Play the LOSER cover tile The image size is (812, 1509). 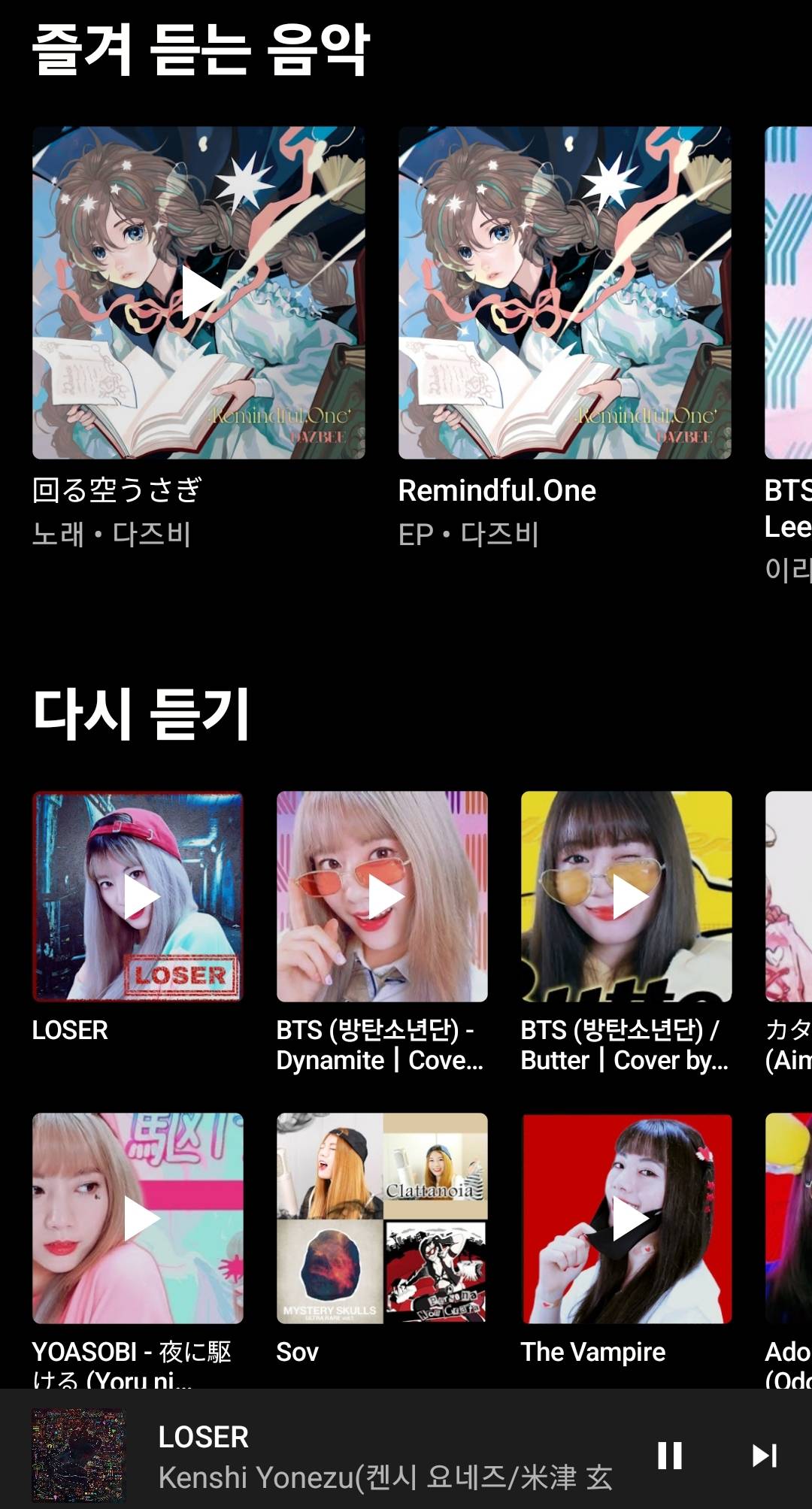(138, 896)
